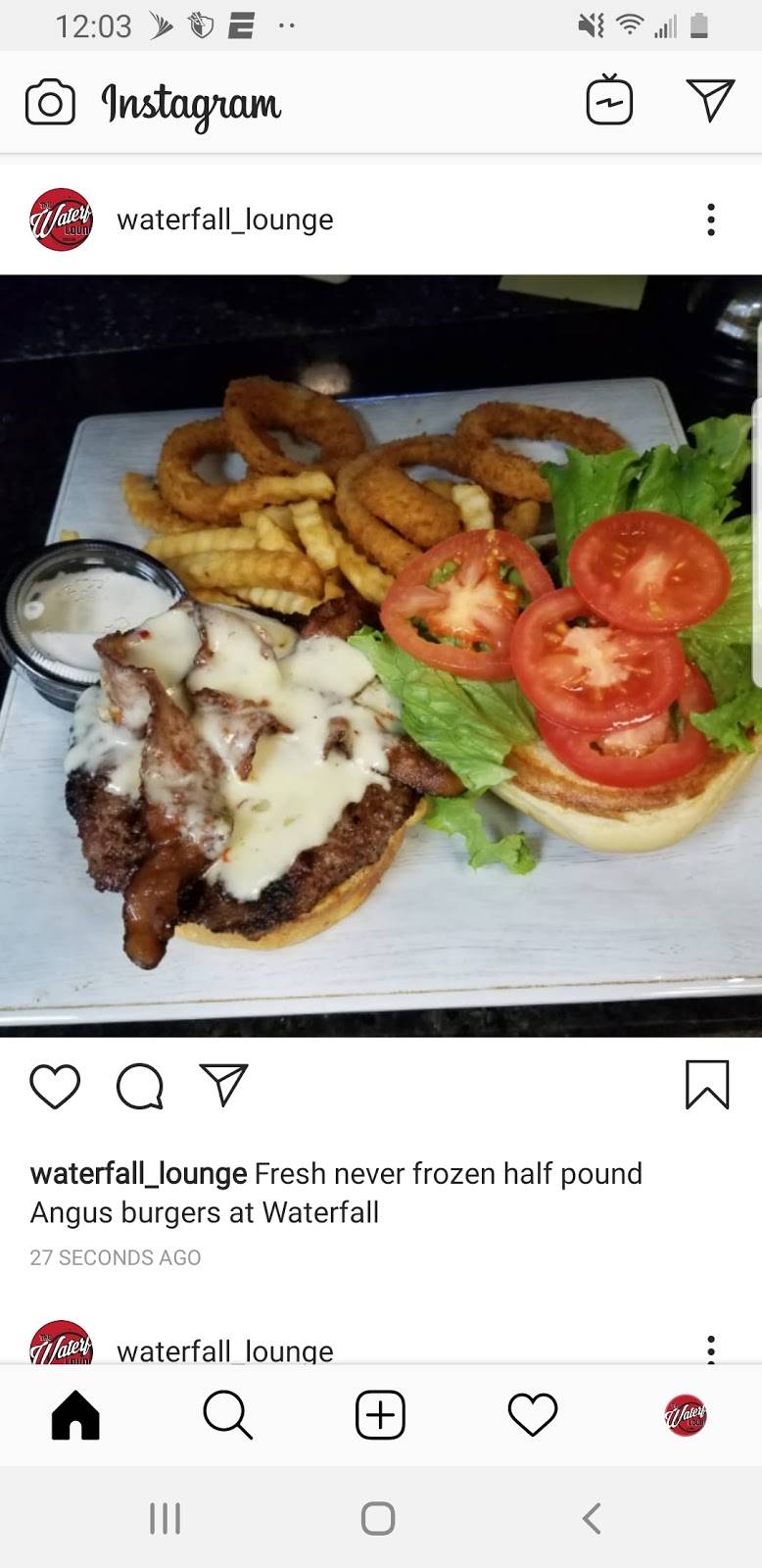The height and width of the screenshot is (1568, 762).
Task: Open the Activity heart tab
Action: (x=533, y=1415)
